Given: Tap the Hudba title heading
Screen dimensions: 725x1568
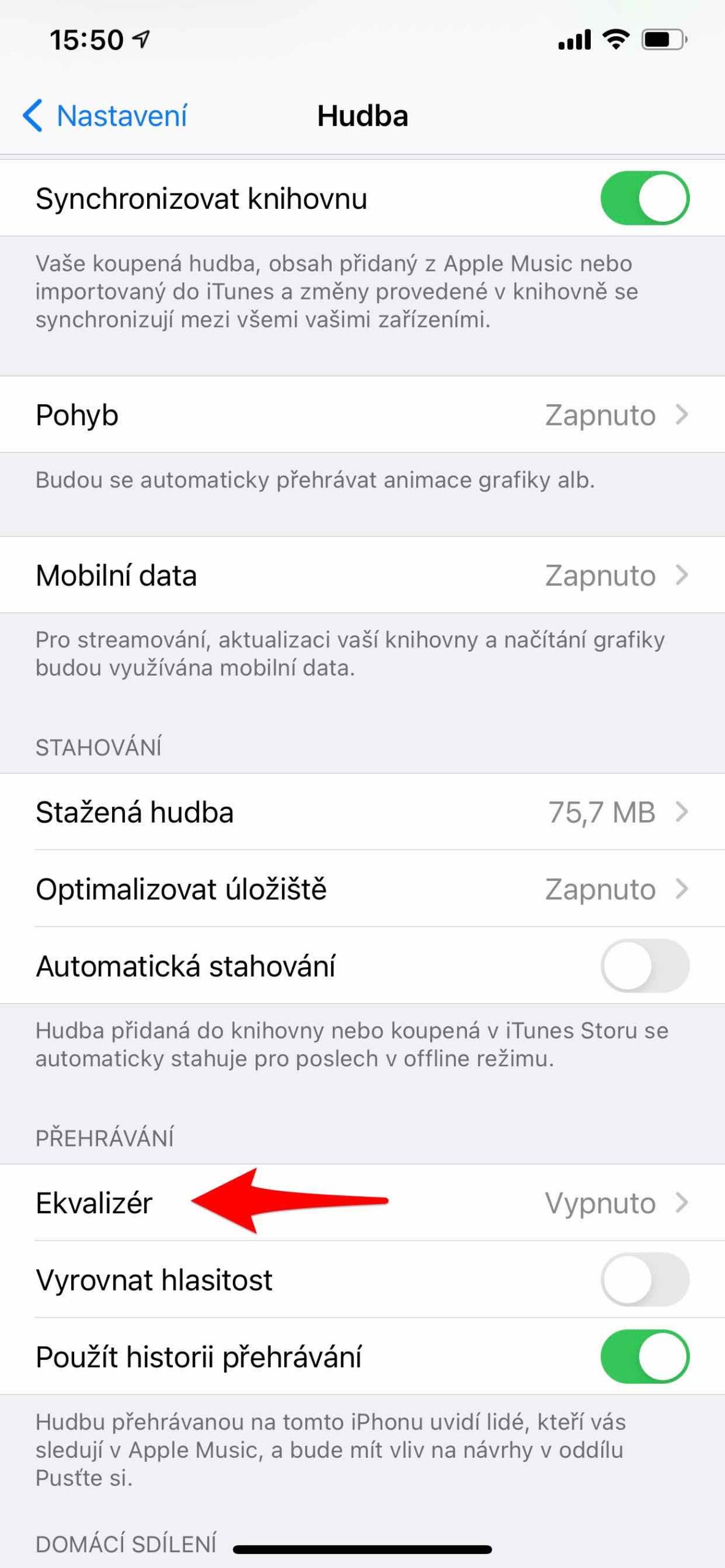Looking at the screenshot, I should tap(362, 116).
